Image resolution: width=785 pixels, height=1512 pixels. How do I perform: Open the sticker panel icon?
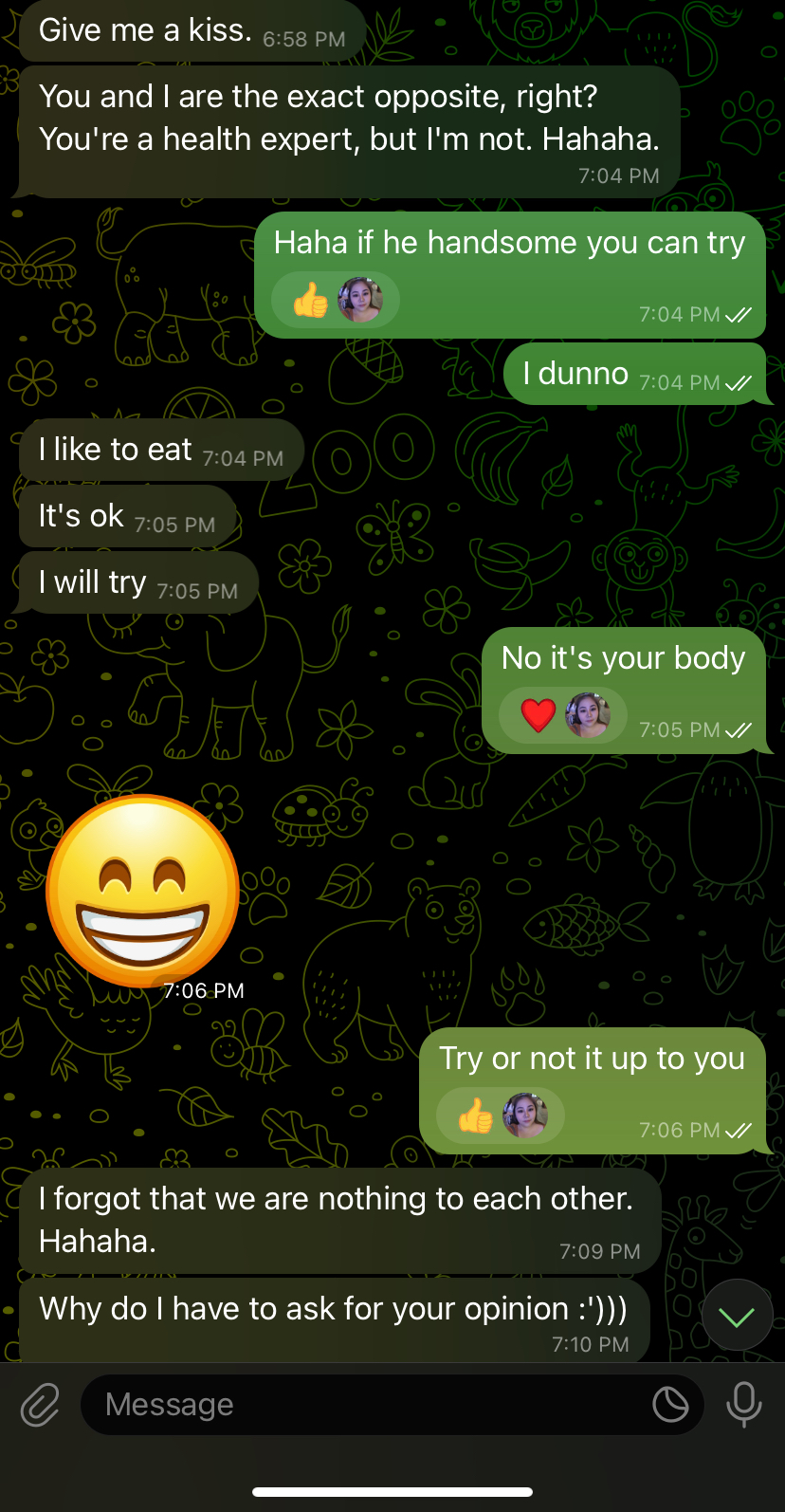(x=670, y=1405)
